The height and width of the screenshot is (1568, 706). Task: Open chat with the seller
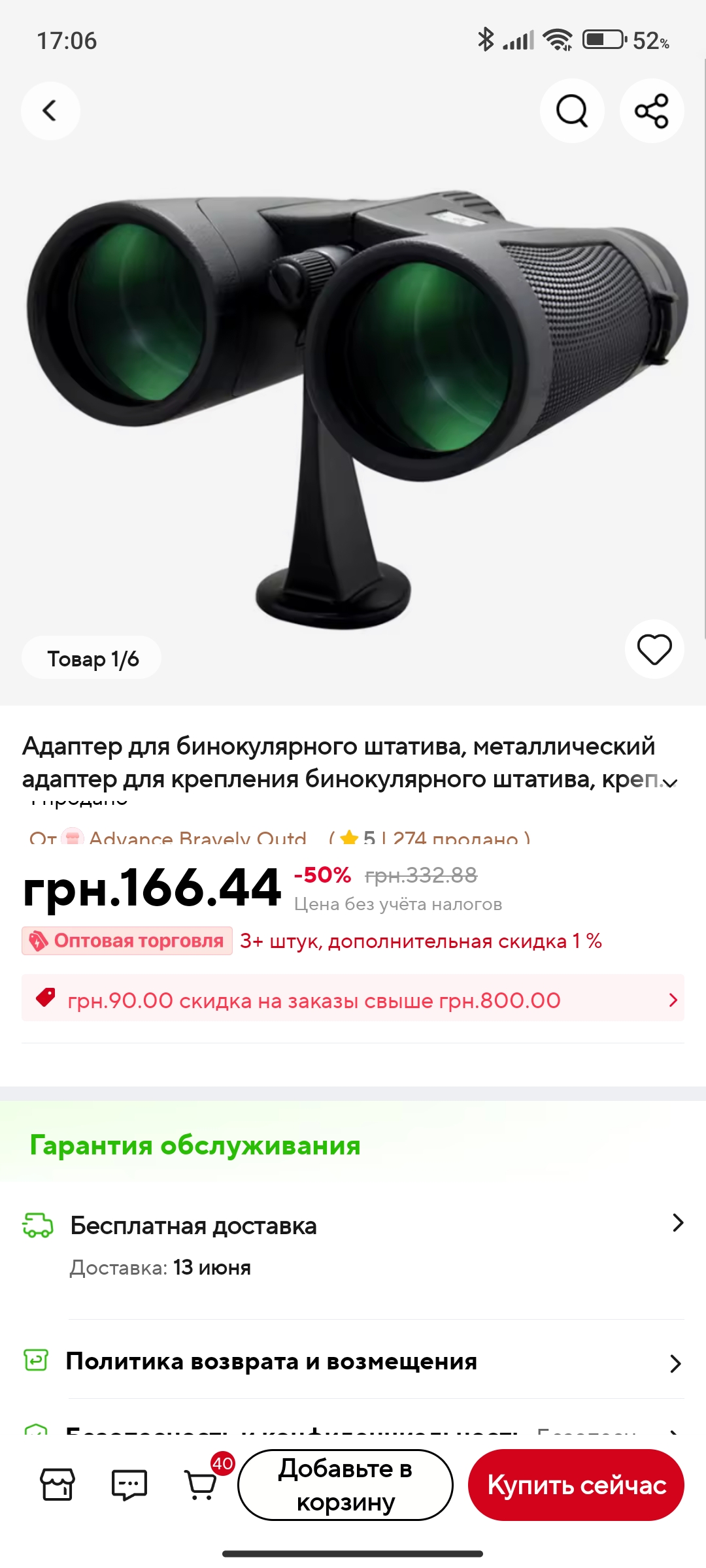point(129,1484)
